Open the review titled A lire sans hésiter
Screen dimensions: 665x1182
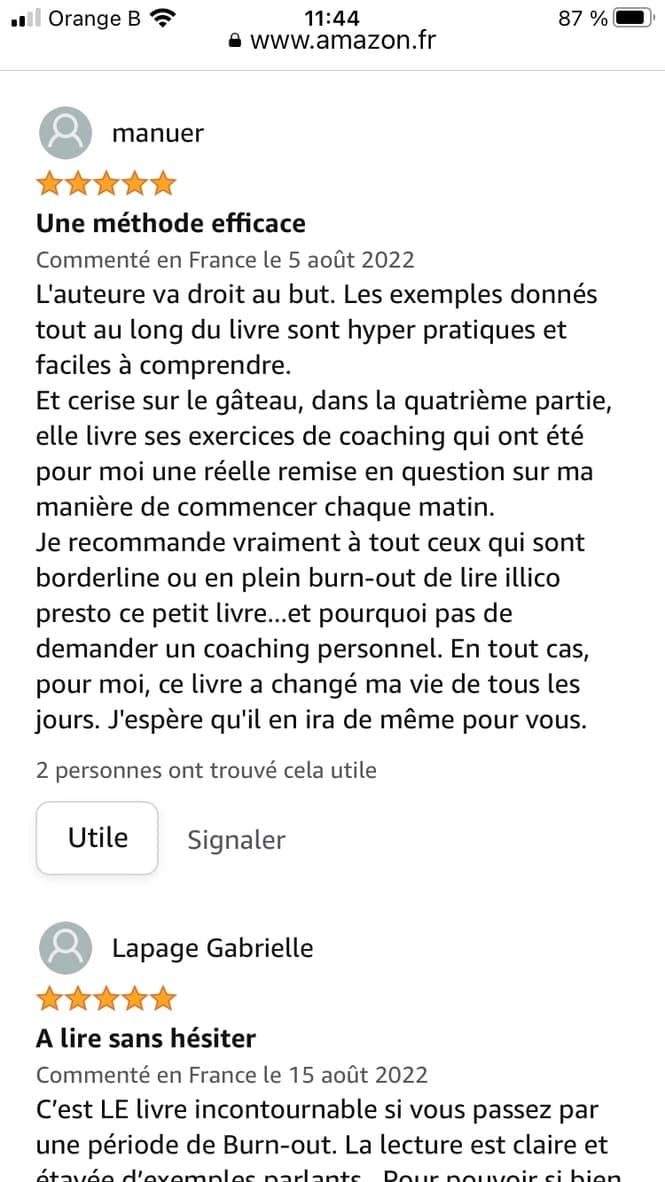click(146, 1038)
